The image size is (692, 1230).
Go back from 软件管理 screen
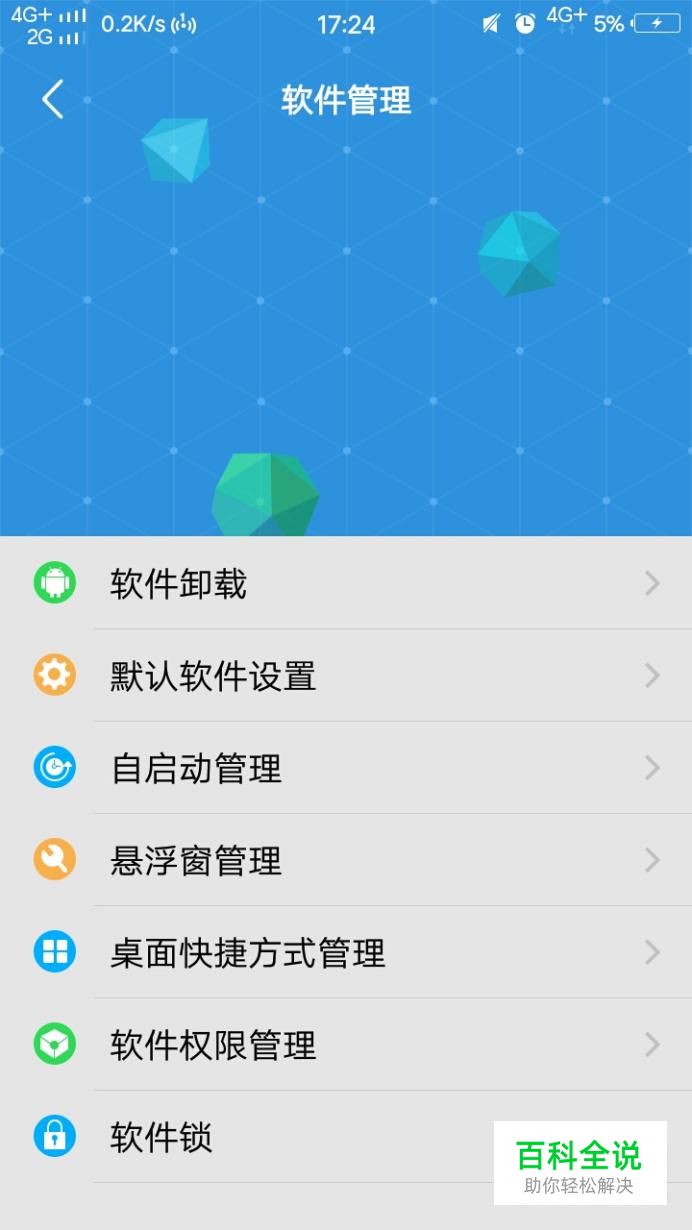(53, 100)
